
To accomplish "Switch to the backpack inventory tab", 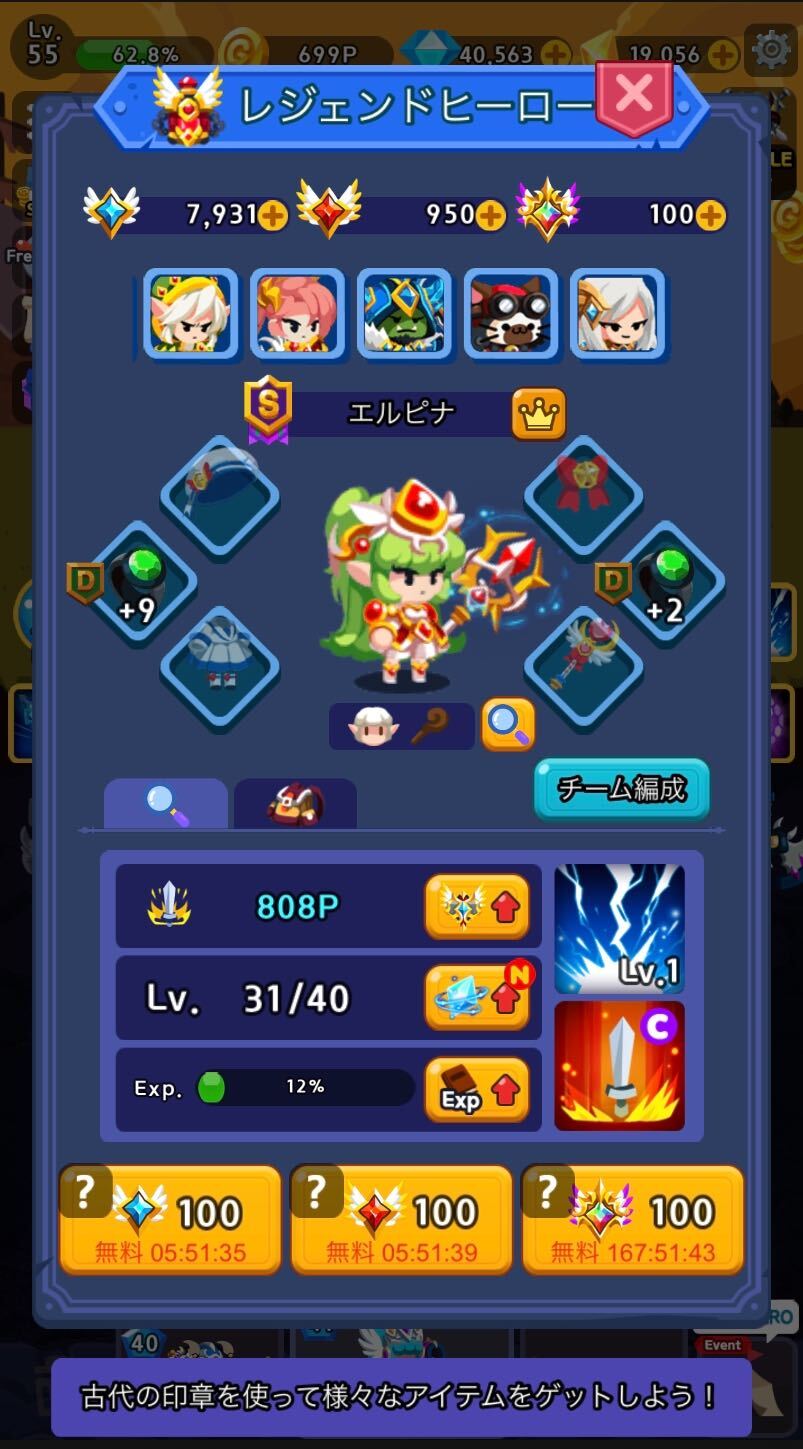I will pos(295,804).
